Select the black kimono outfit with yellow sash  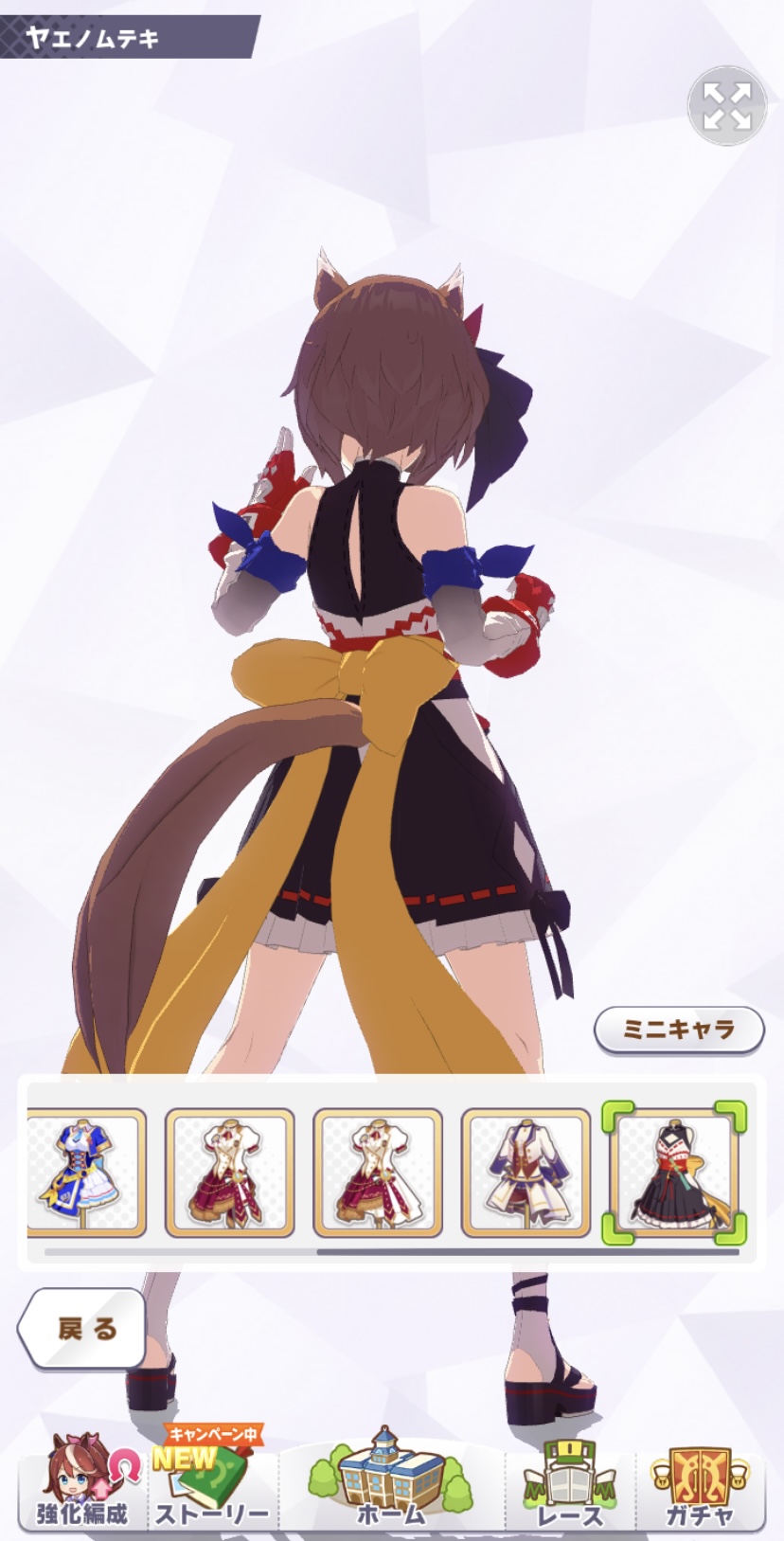pyautogui.click(x=674, y=1173)
